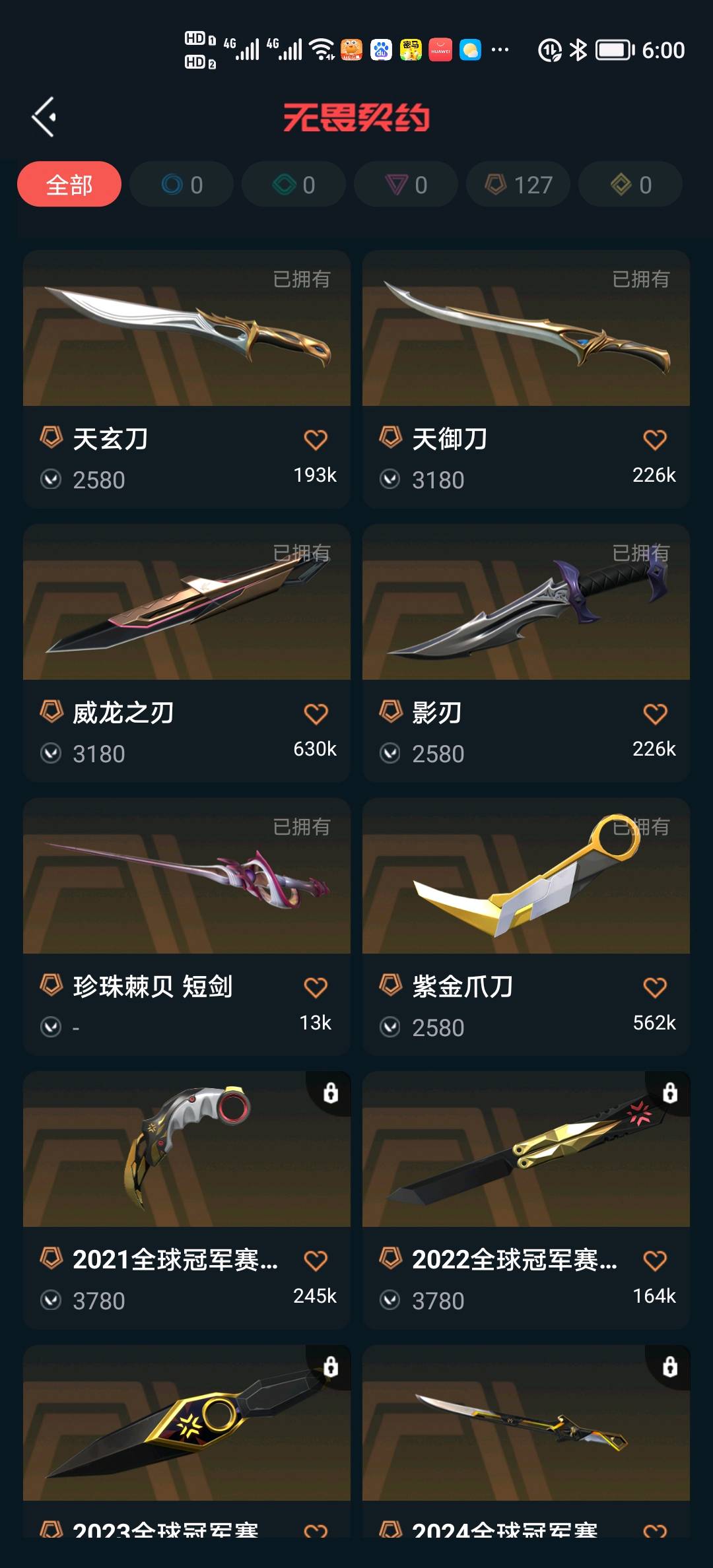The width and height of the screenshot is (713, 1568).
Task: Select the purple triangle rarity filter
Action: [x=406, y=185]
